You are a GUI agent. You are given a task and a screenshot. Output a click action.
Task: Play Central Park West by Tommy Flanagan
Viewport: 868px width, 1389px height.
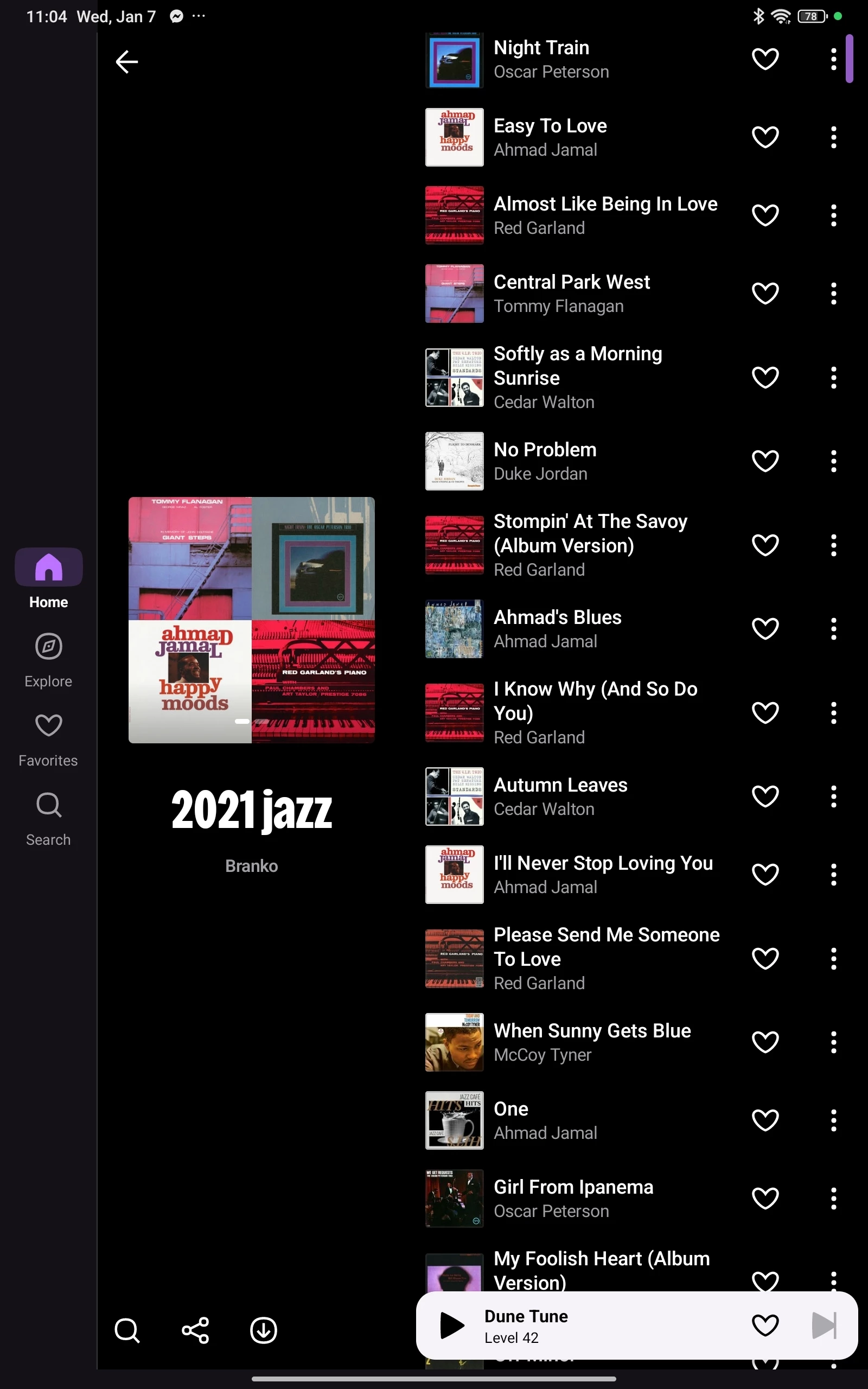tap(574, 294)
